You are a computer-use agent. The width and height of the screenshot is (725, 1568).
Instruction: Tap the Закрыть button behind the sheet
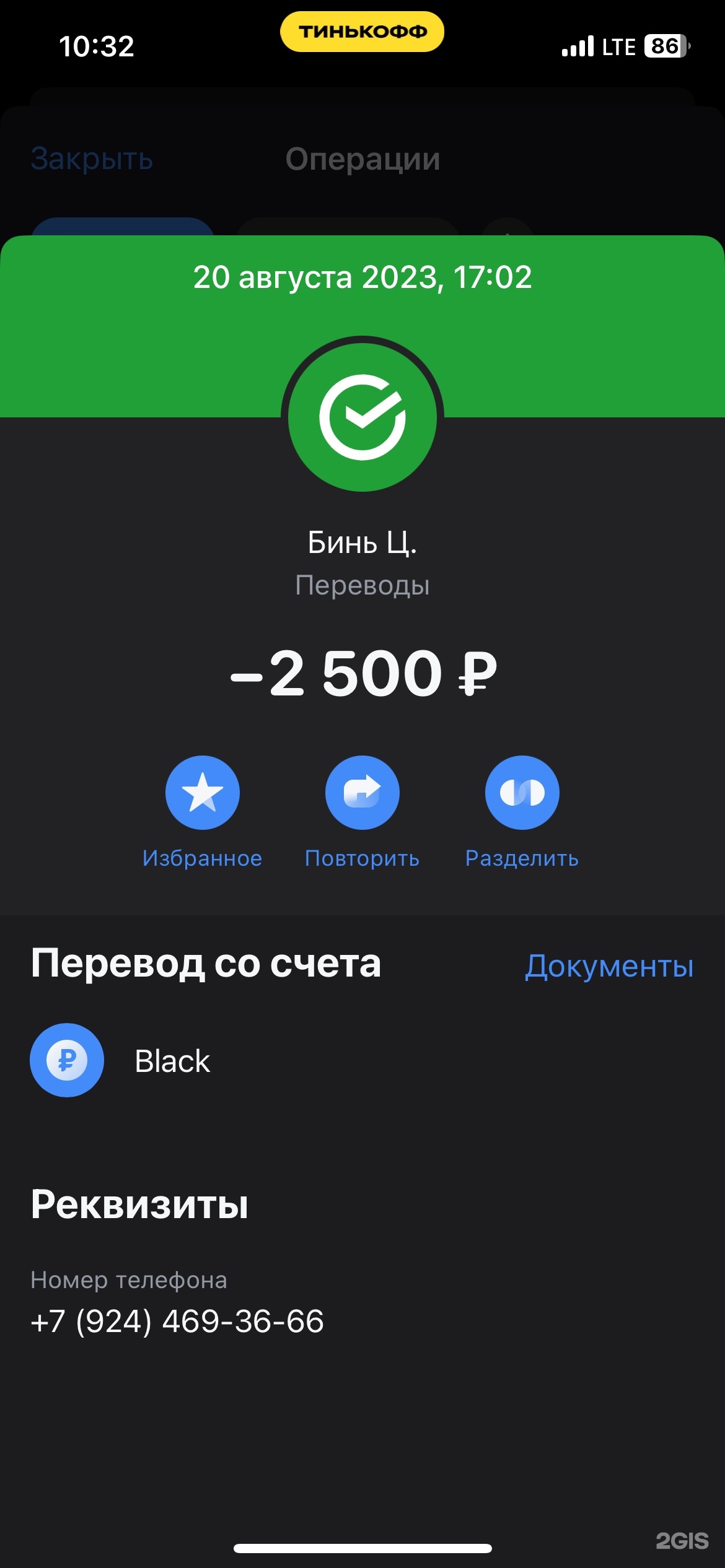92,159
